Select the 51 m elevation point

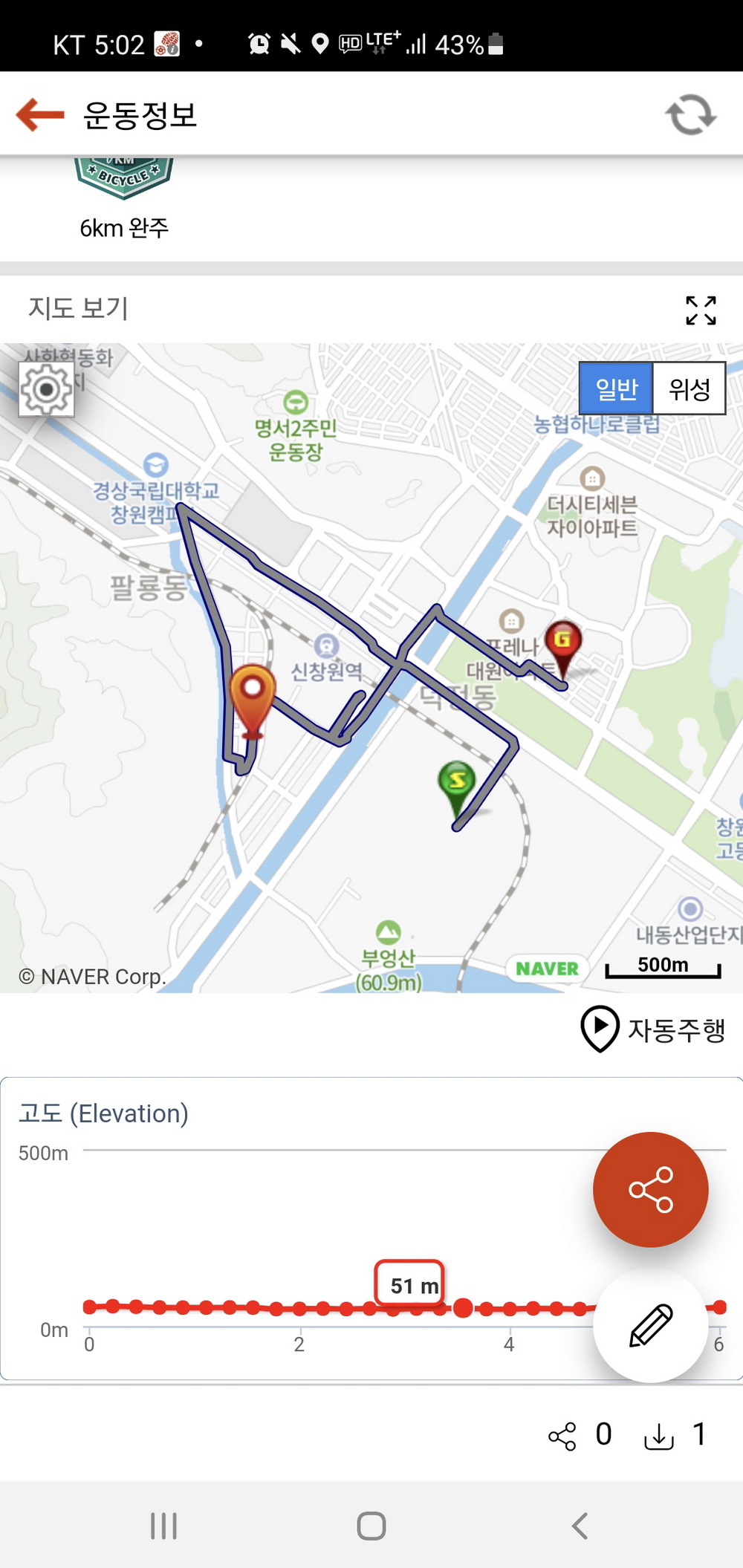tap(463, 1307)
